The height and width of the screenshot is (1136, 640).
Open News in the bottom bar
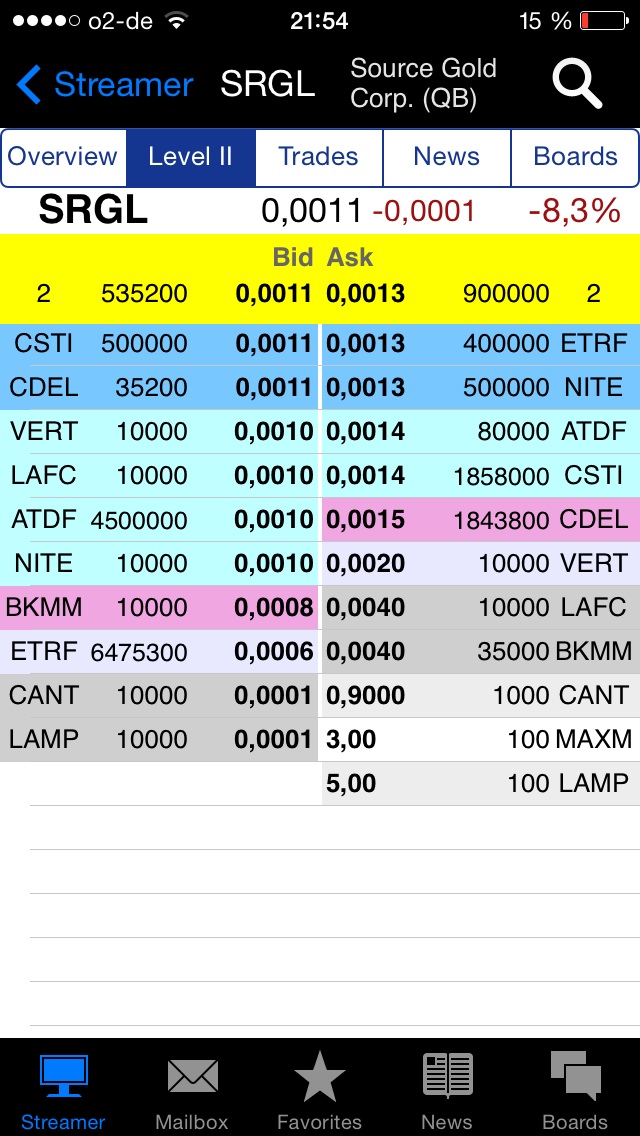(x=447, y=1090)
